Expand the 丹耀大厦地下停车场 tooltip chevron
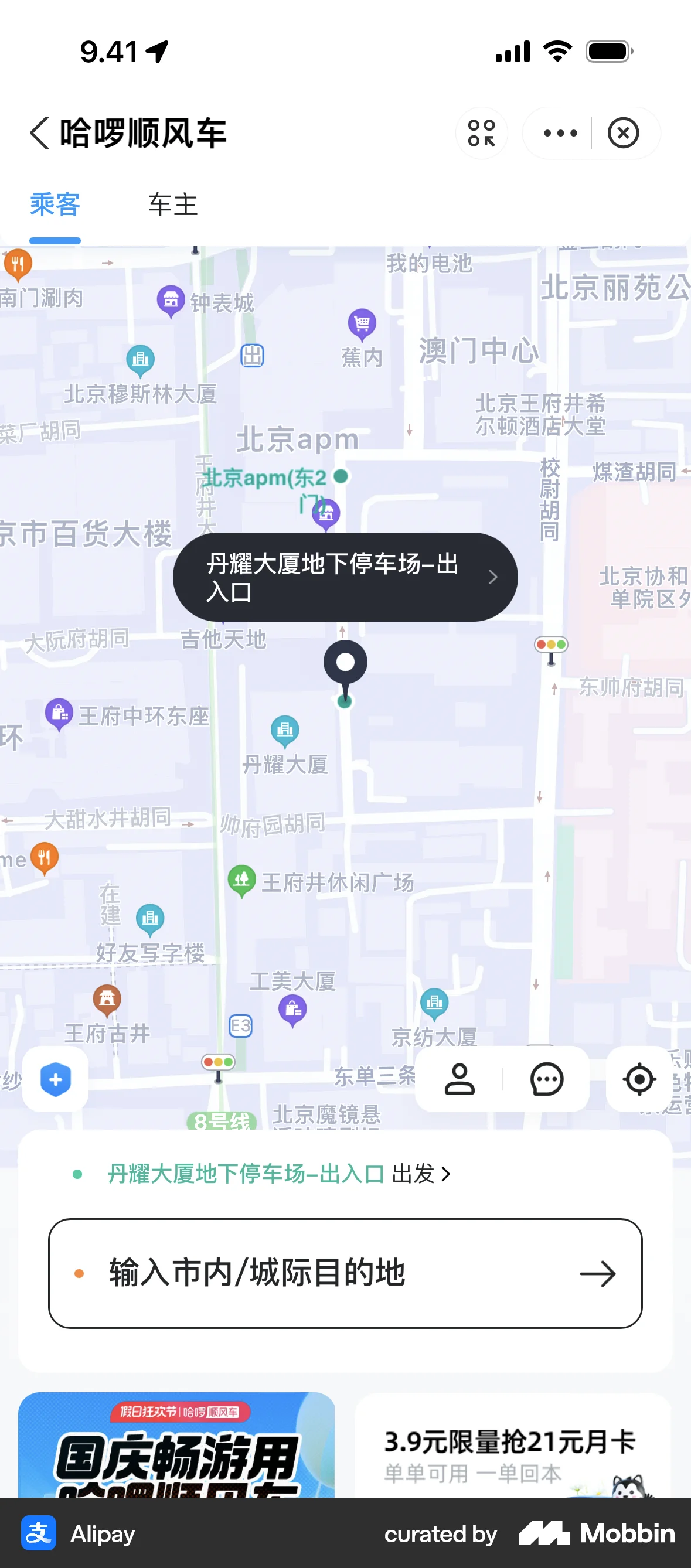 click(x=492, y=577)
